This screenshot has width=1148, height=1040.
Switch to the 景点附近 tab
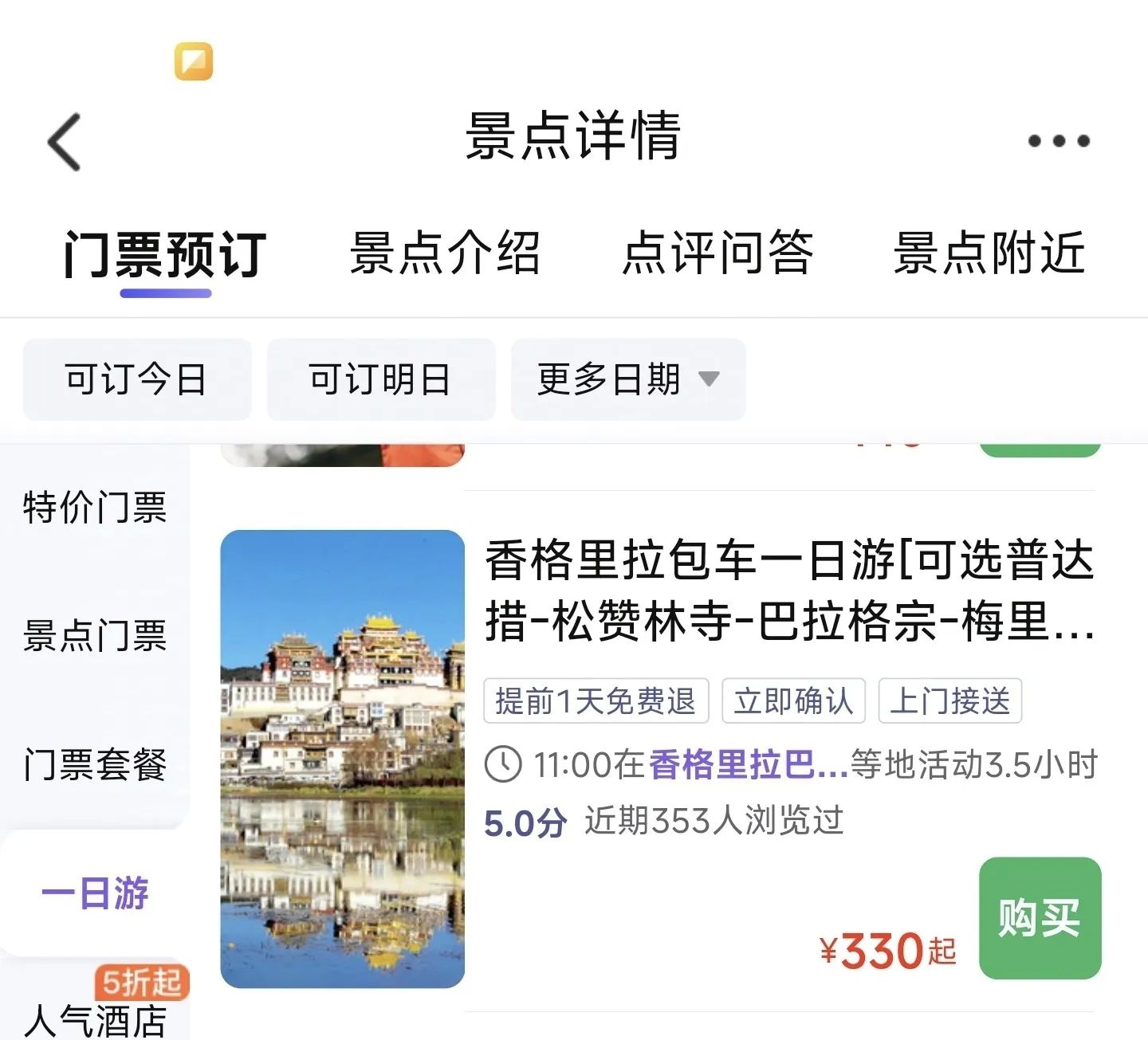click(x=989, y=253)
